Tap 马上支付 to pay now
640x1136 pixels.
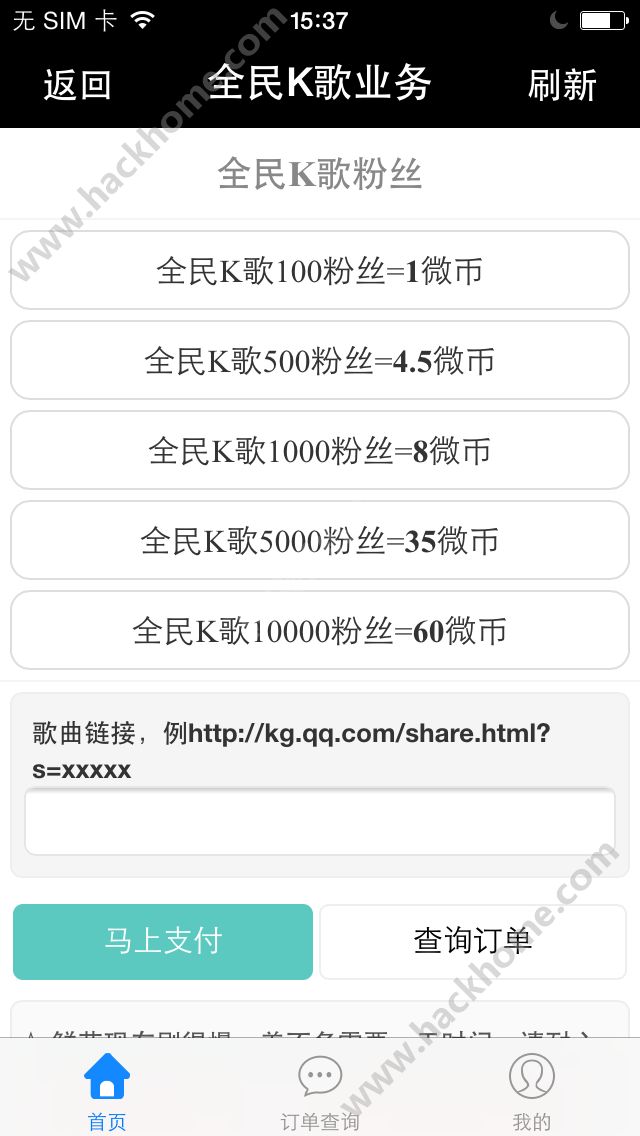[x=163, y=941]
